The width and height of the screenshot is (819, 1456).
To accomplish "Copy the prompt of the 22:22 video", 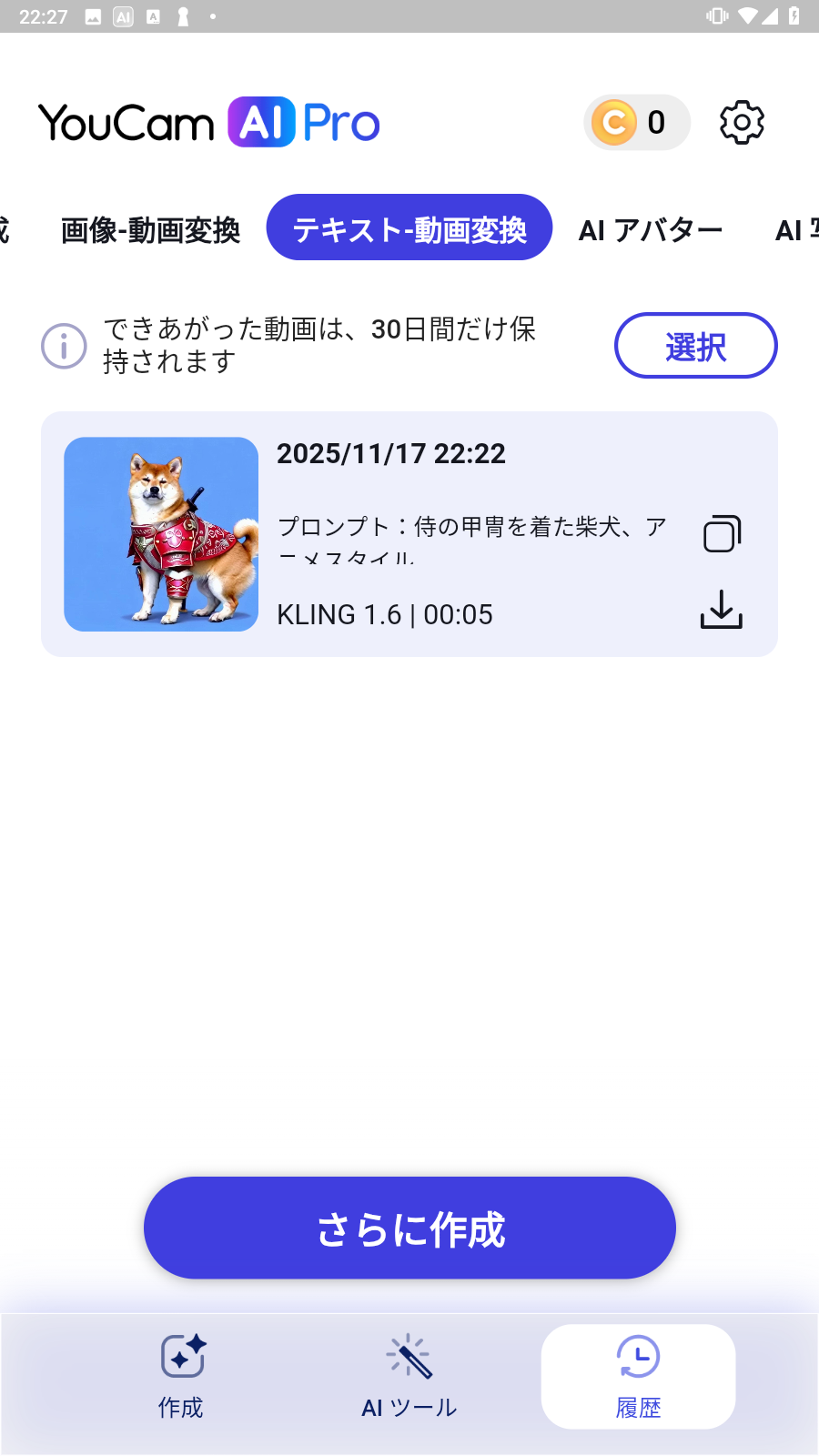I will click(x=722, y=534).
